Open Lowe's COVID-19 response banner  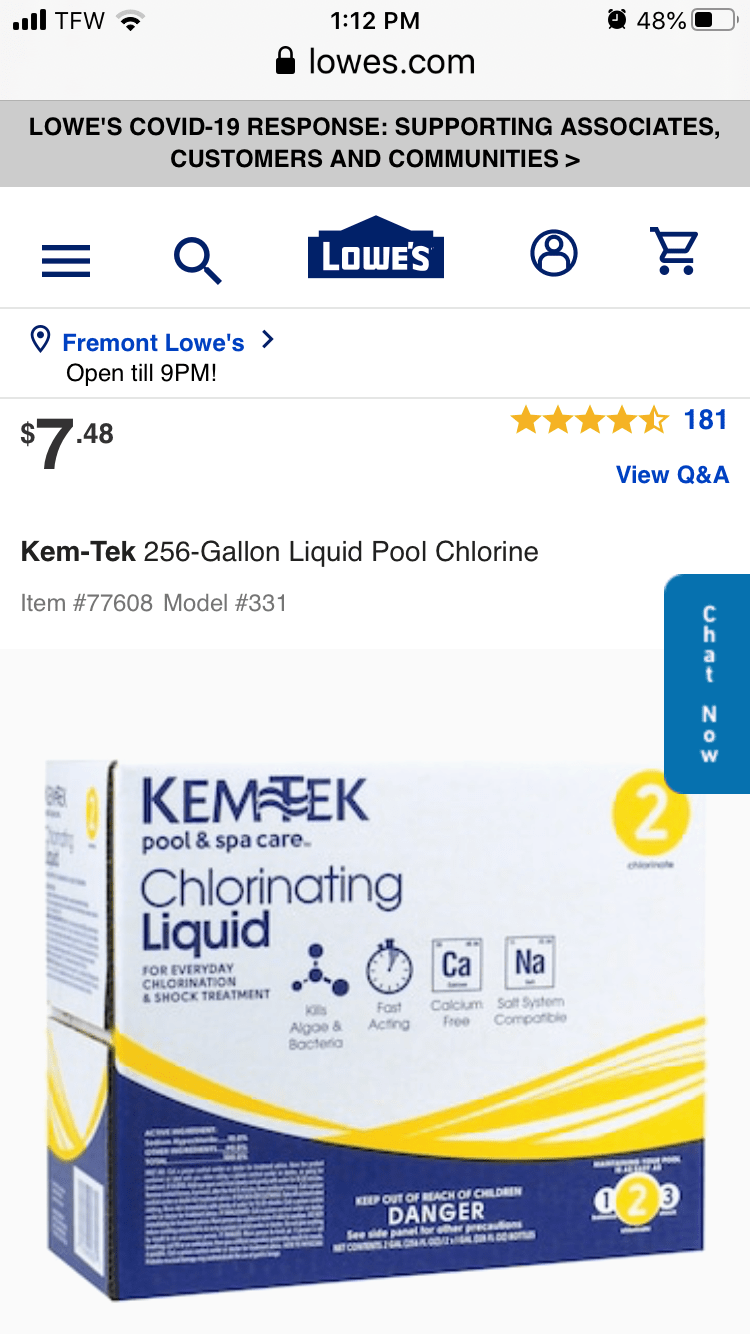pyautogui.click(x=375, y=143)
